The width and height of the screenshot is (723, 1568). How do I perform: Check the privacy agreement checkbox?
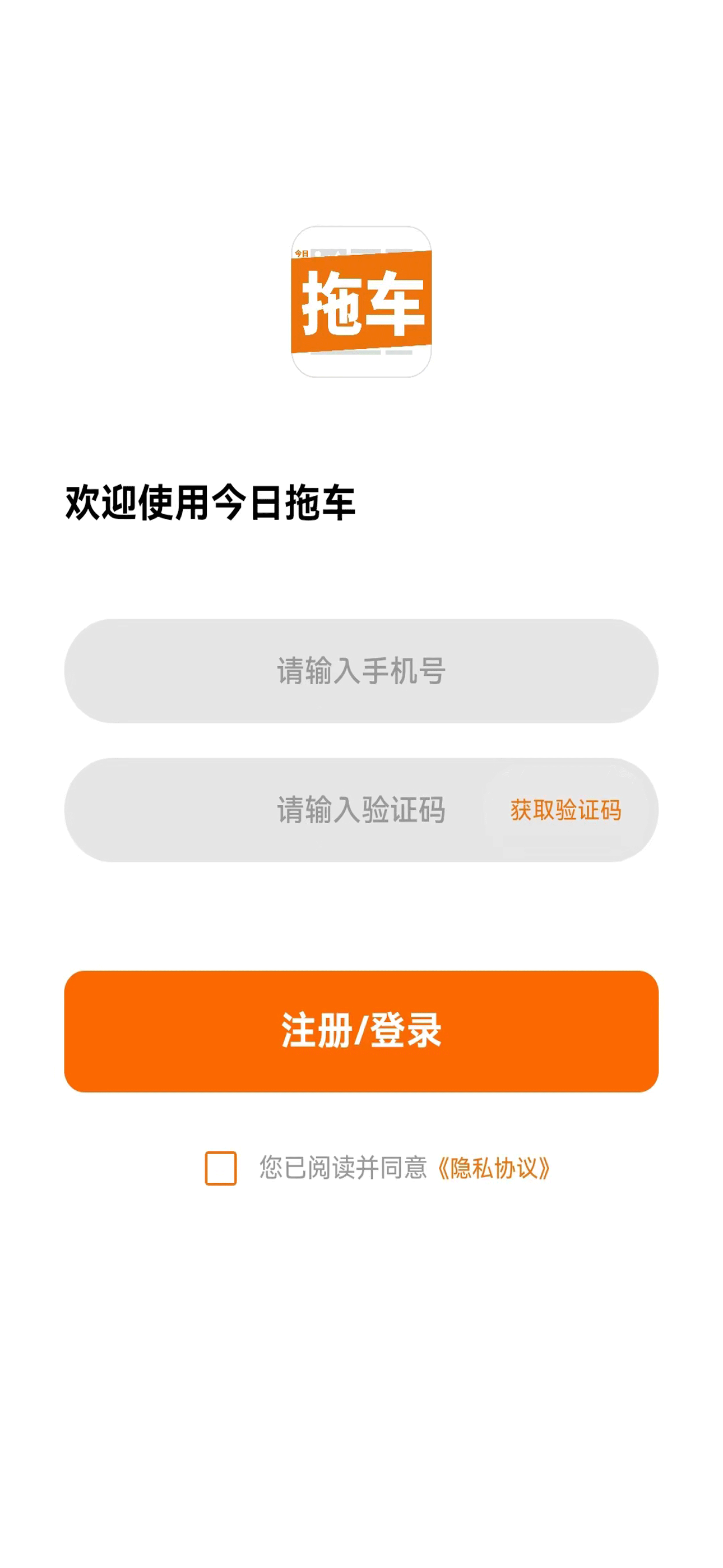pos(221,1168)
